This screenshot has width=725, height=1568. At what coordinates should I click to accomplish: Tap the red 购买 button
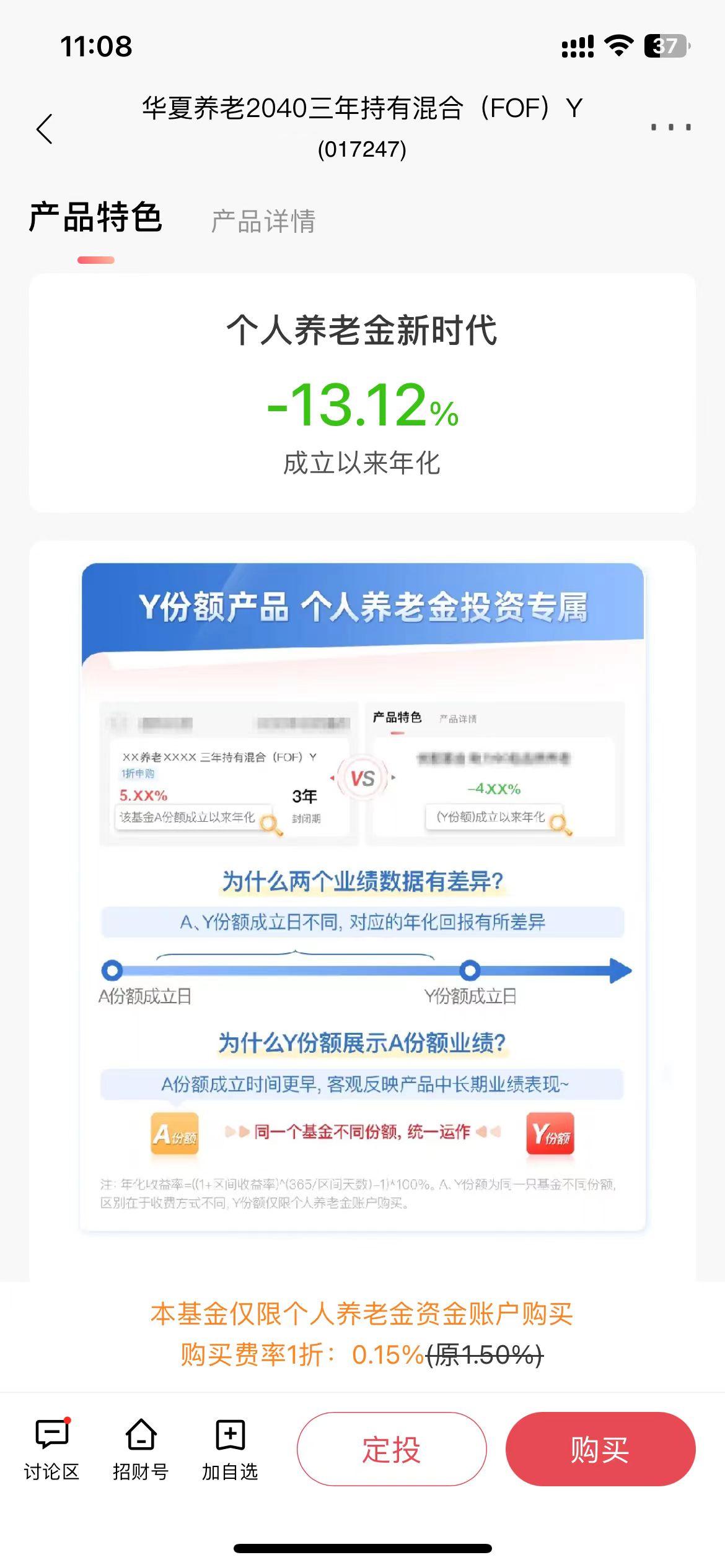pyautogui.click(x=600, y=1449)
